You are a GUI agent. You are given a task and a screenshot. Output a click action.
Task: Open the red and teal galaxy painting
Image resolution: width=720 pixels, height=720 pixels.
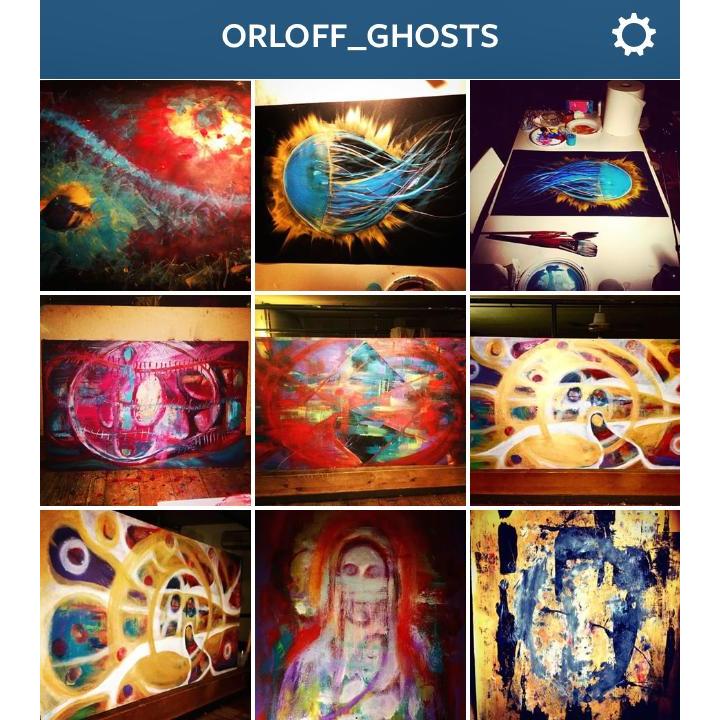[x=145, y=185]
